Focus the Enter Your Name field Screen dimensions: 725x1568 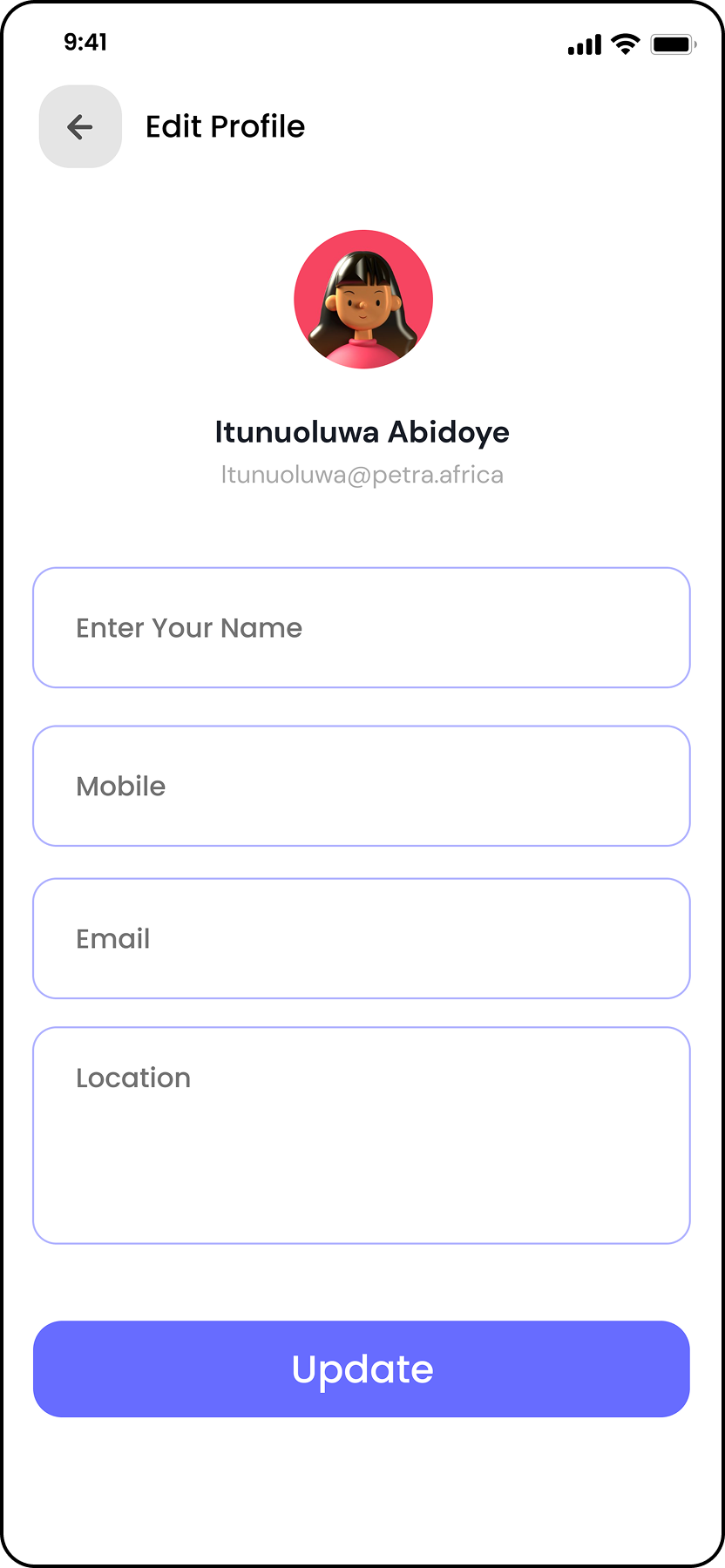click(x=362, y=628)
